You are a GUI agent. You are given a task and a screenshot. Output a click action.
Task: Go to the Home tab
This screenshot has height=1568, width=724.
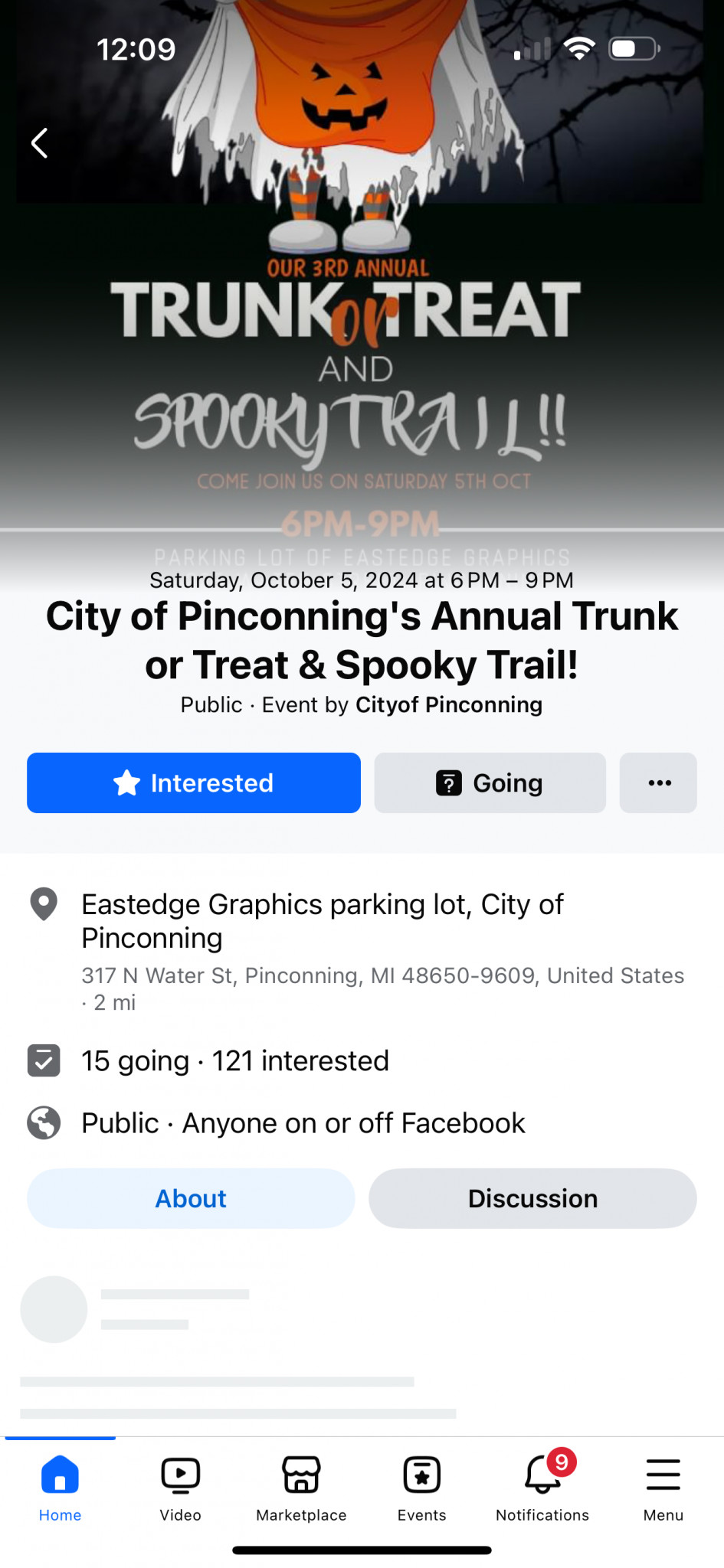click(61, 1488)
